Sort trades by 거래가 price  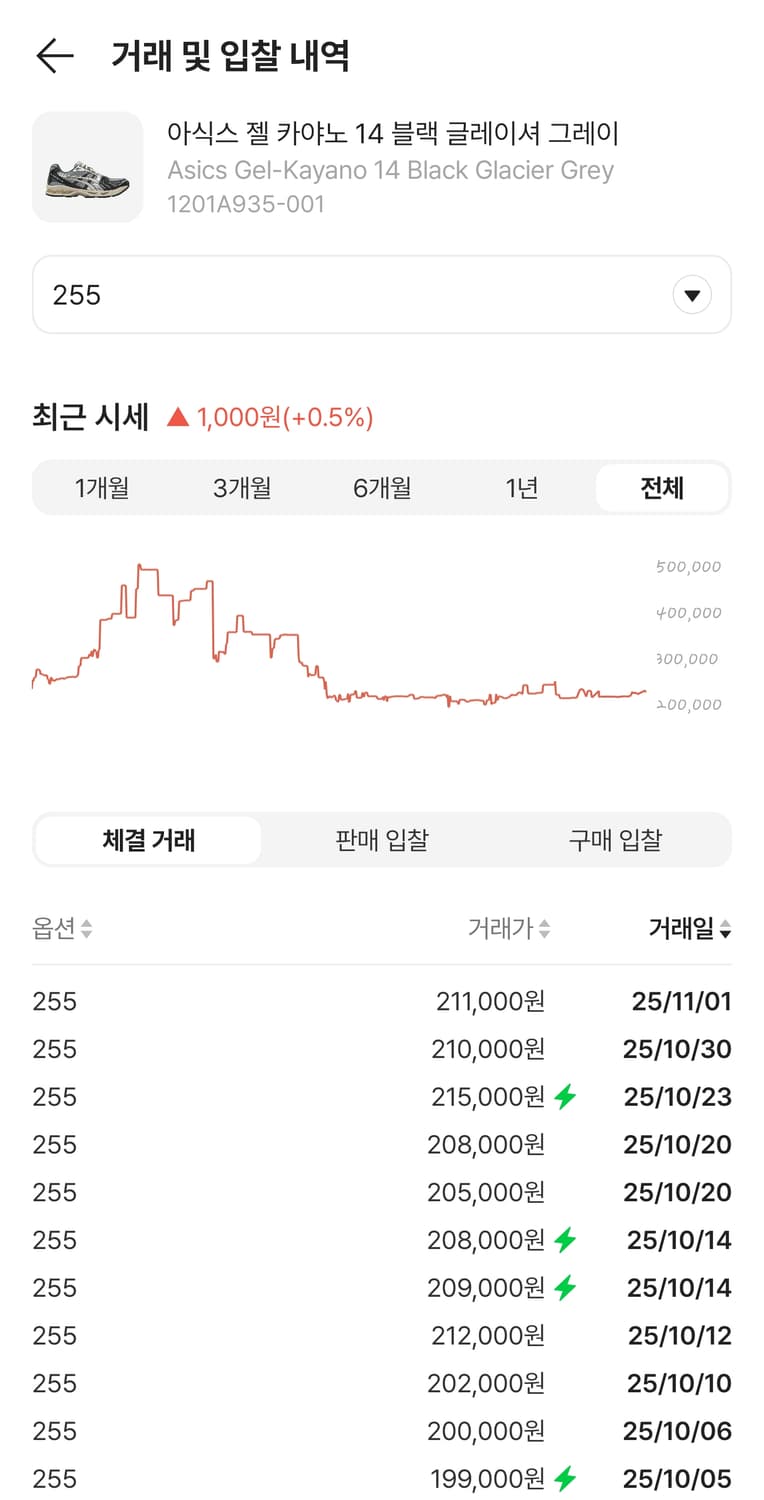pos(505,928)
